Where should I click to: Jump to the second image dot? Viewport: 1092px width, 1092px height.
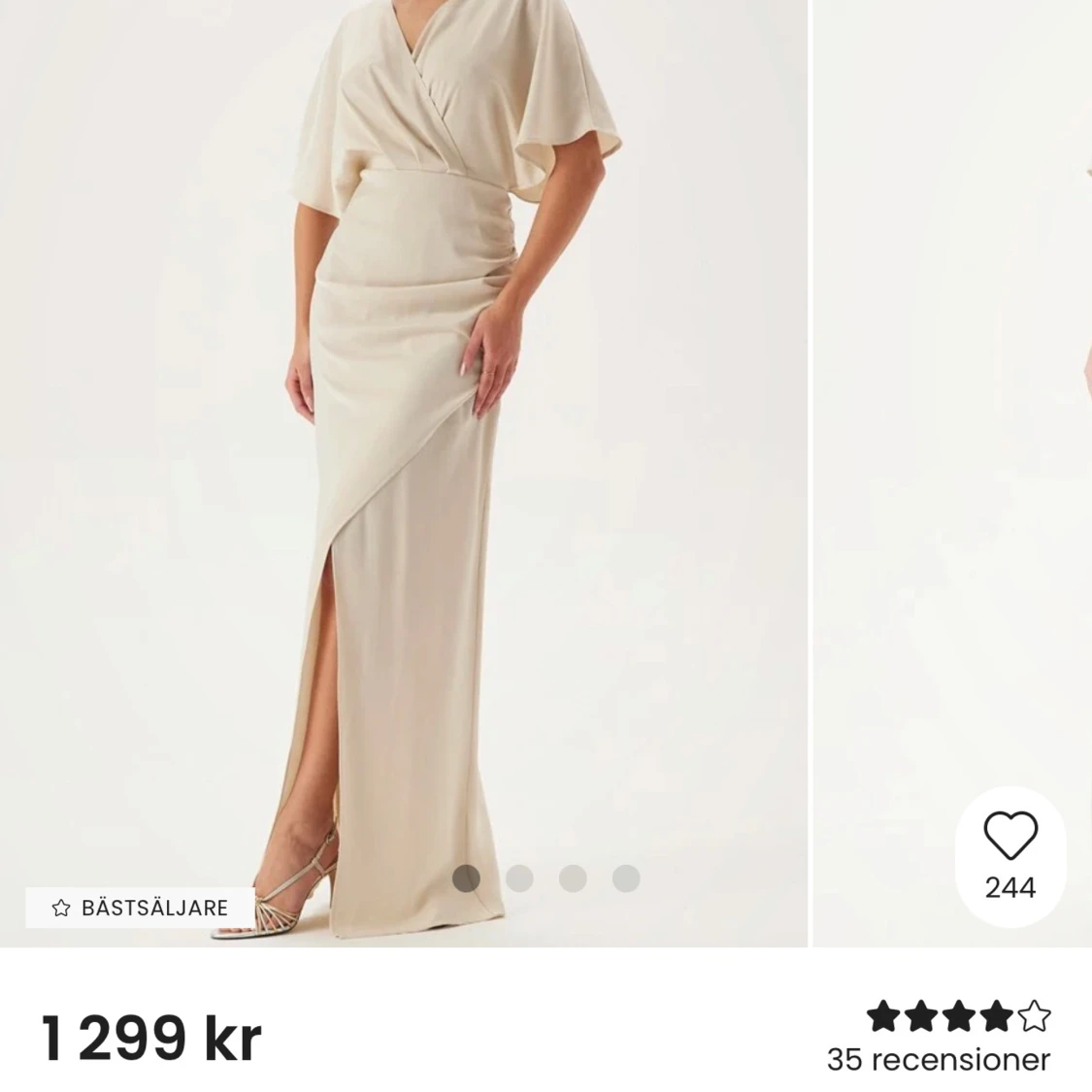point(519,878)
